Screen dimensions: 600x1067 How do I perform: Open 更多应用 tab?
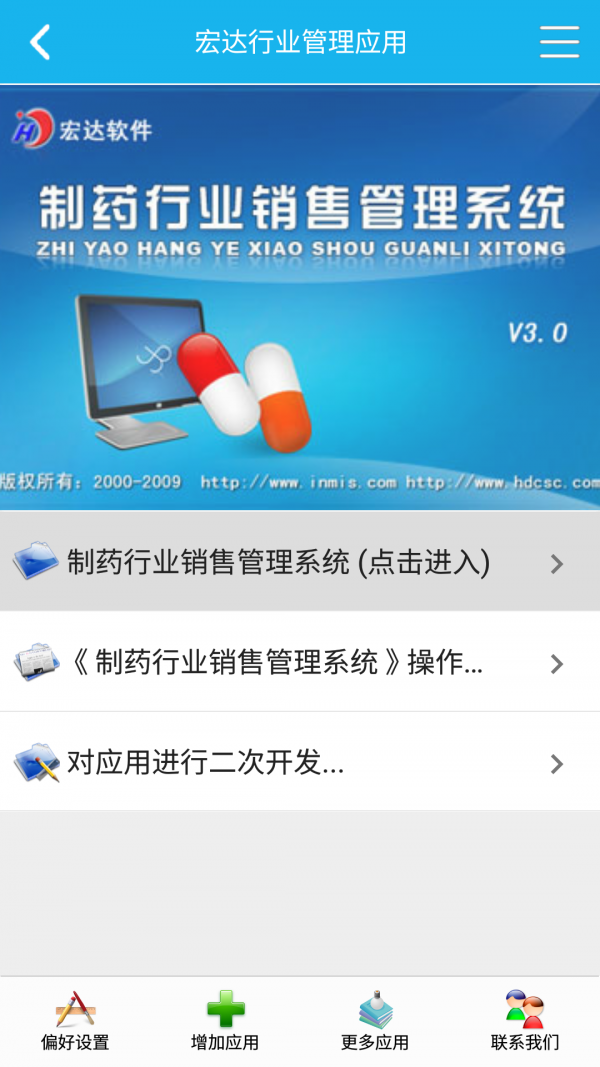(375, 1020)
